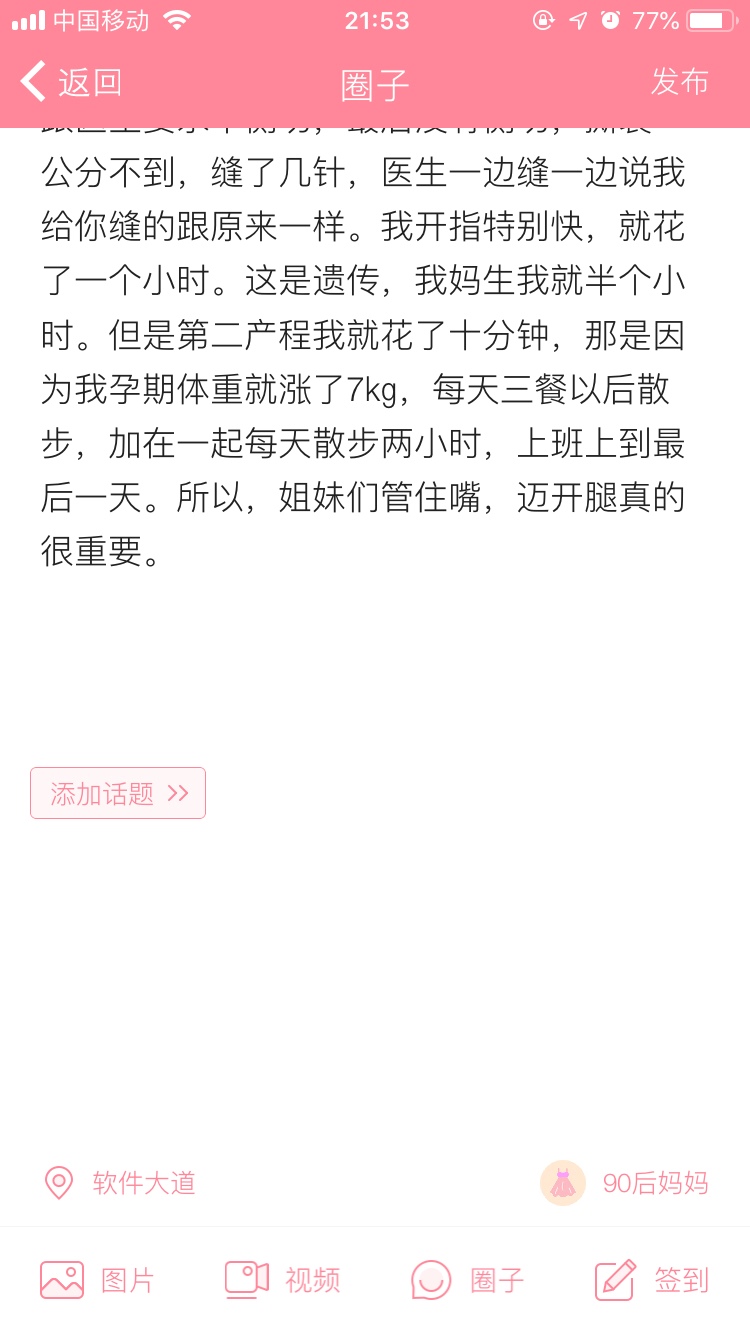Change the location 软件大道
The width and height of the screenshot is (750, 1334).
click(121, 1183)
